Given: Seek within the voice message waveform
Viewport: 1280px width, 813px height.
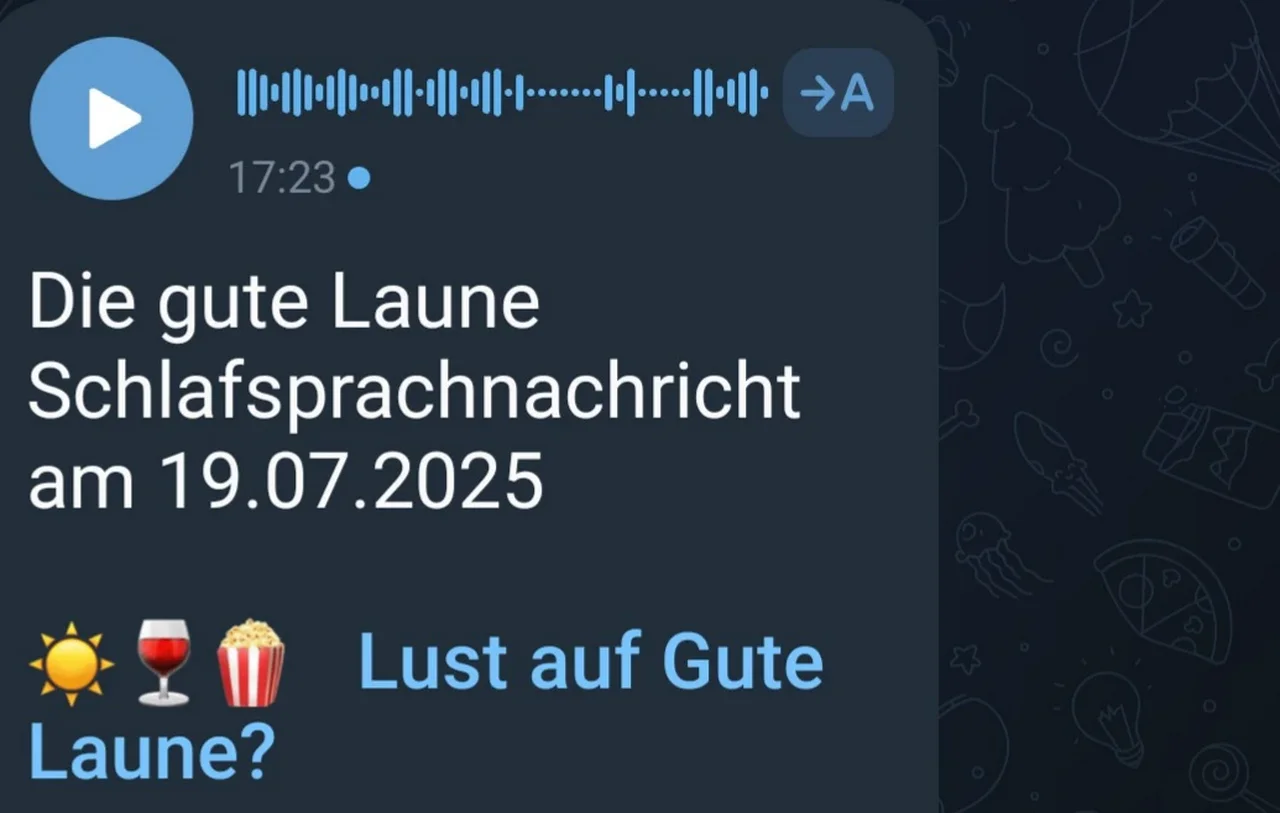Looking at the screenshot, I should click(500, 93).
